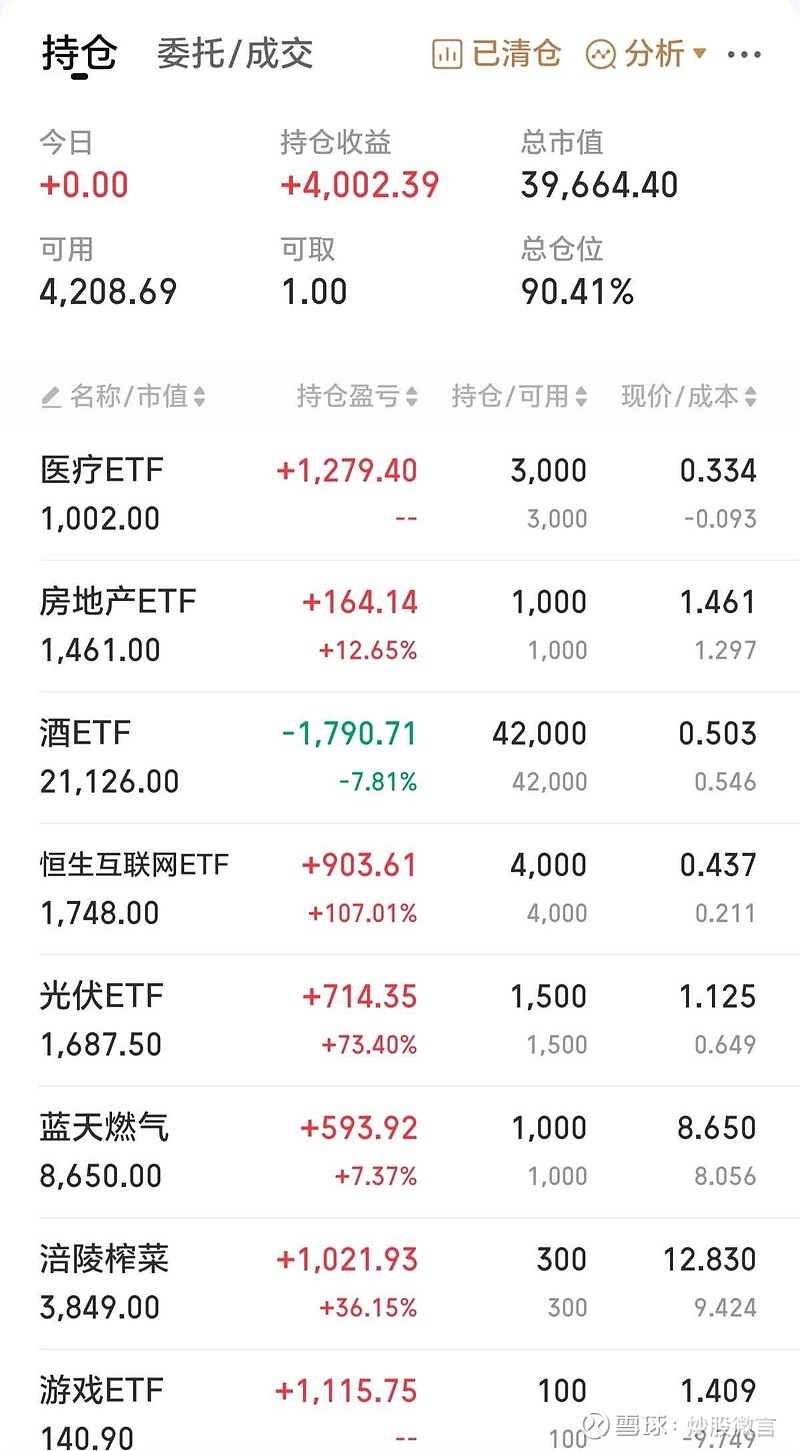Select the 持仓 tab
Image resolution: width=800 pixels, height=1451 pixels.
[x=79, y=54]
